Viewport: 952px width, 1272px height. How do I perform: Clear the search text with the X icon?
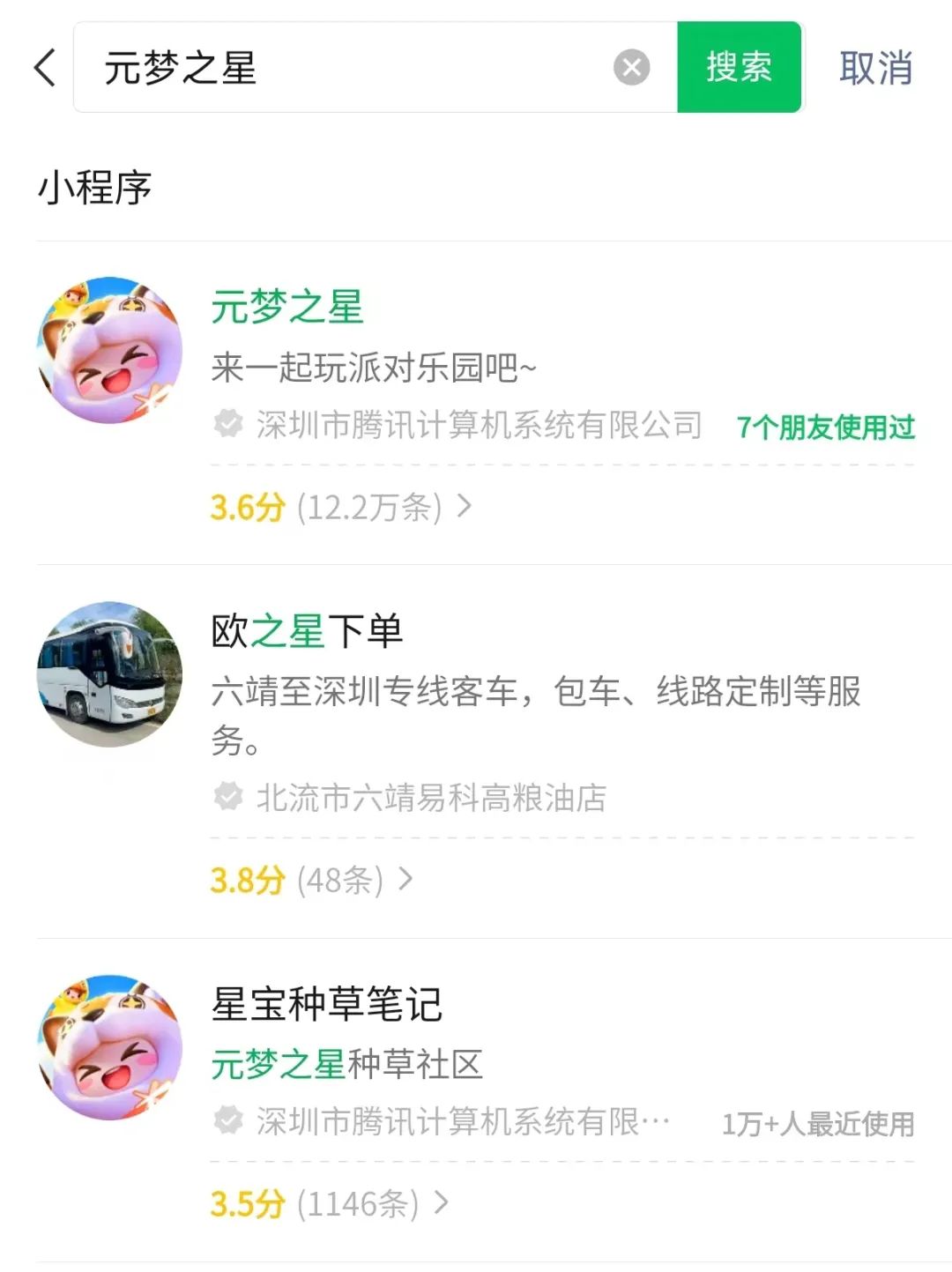tap(631, 68)
